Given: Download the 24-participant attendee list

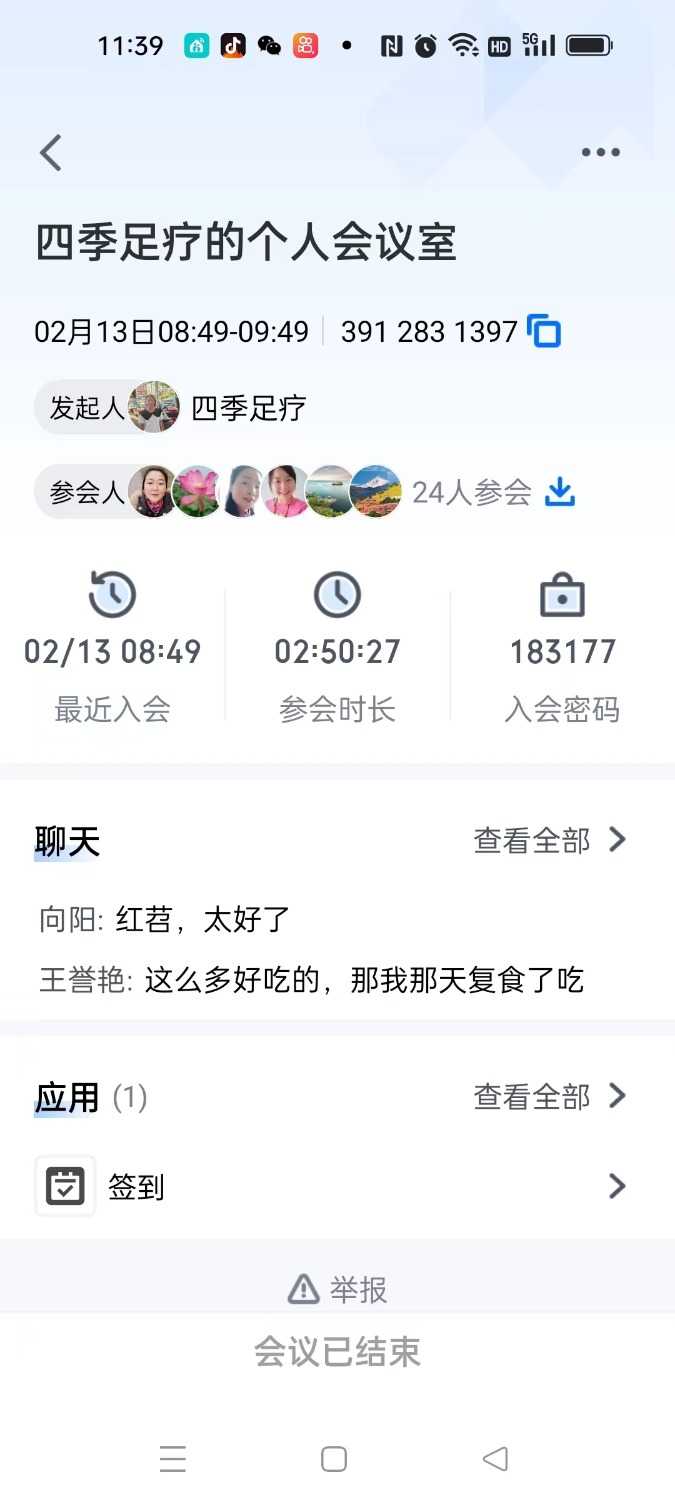Looking at the screenshot, I should pos(560,492).
